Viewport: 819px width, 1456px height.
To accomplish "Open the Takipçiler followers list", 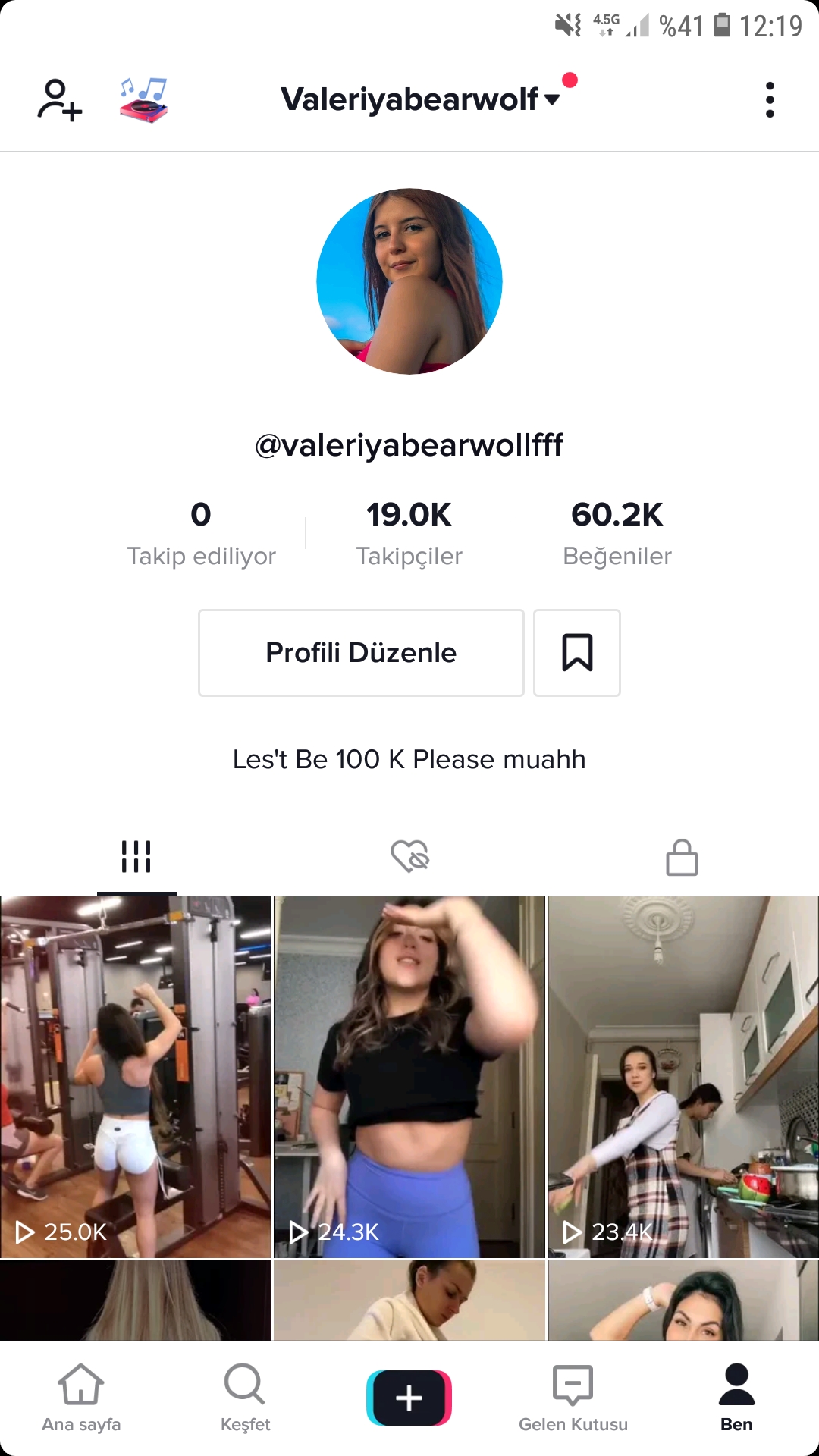I will (409, 532).
